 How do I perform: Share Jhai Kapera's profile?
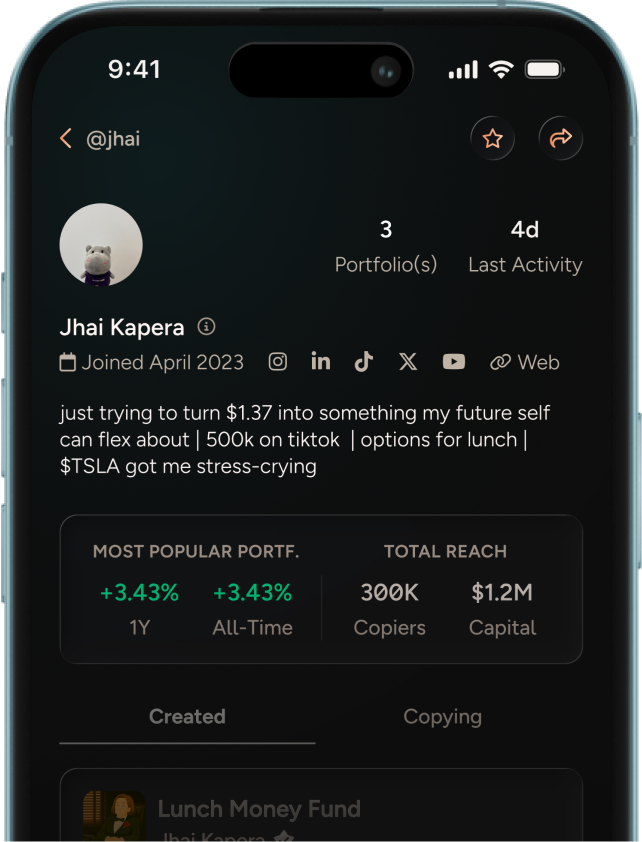(561, 139)
